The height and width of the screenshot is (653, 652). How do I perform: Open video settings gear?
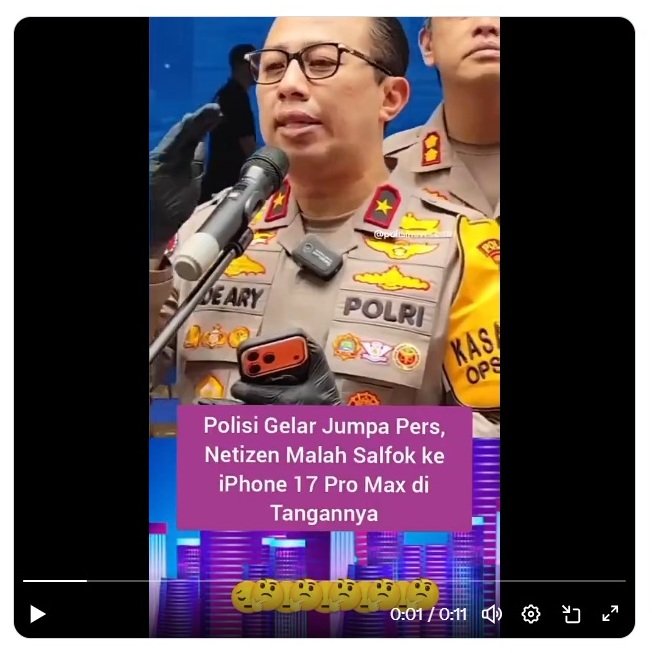tap(531, 614)
